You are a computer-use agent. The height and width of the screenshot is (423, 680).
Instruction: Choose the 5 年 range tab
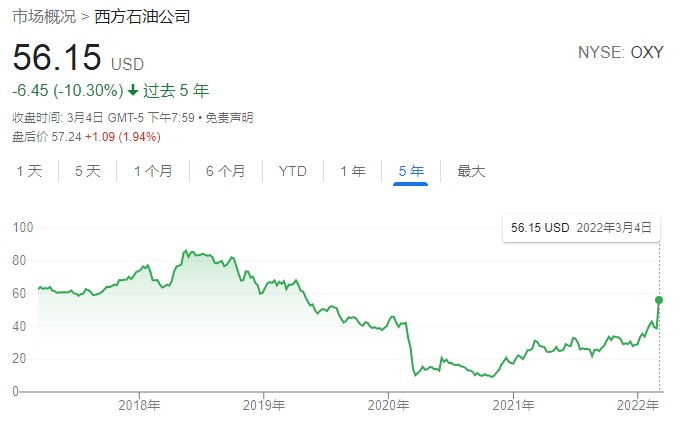(x=411, y=171)
